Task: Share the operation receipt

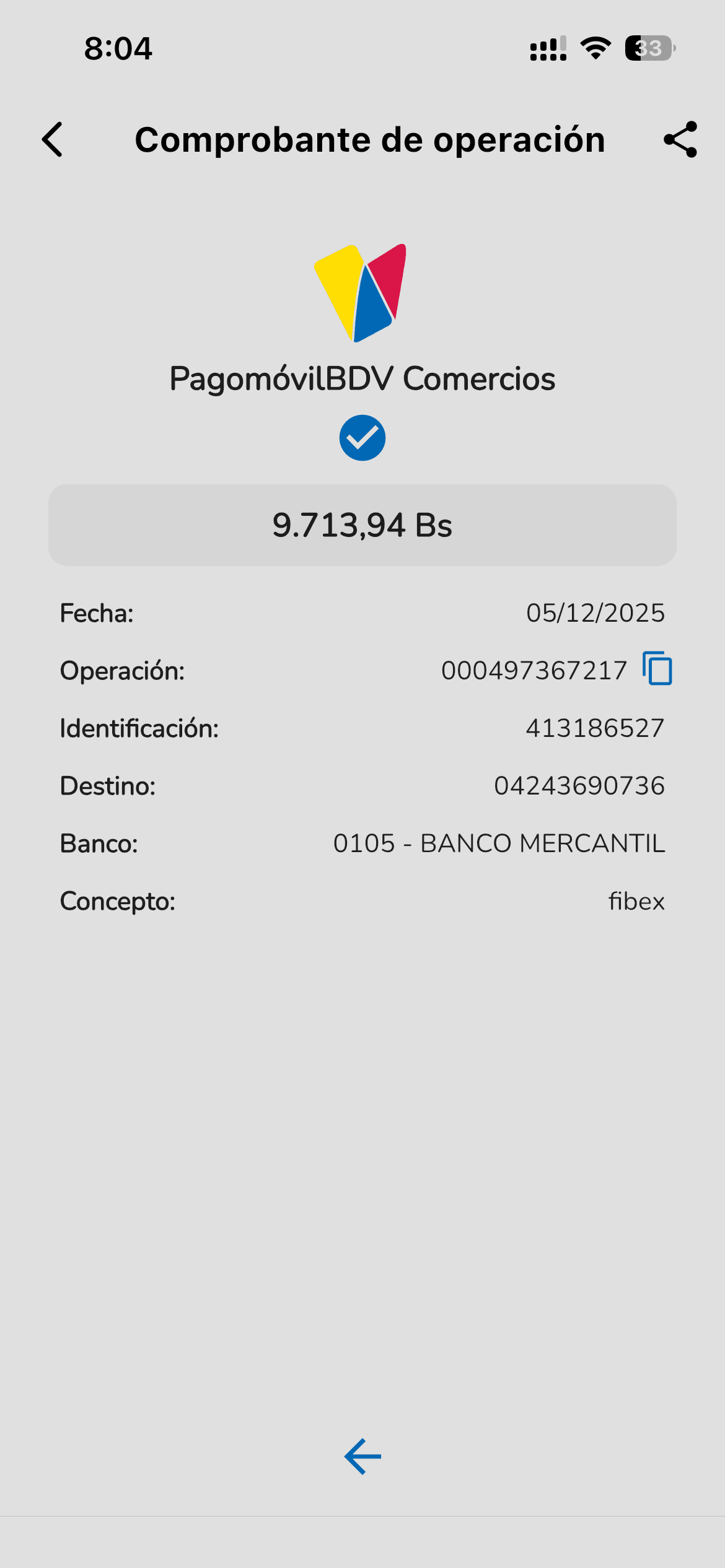Action: pos(680,139)
